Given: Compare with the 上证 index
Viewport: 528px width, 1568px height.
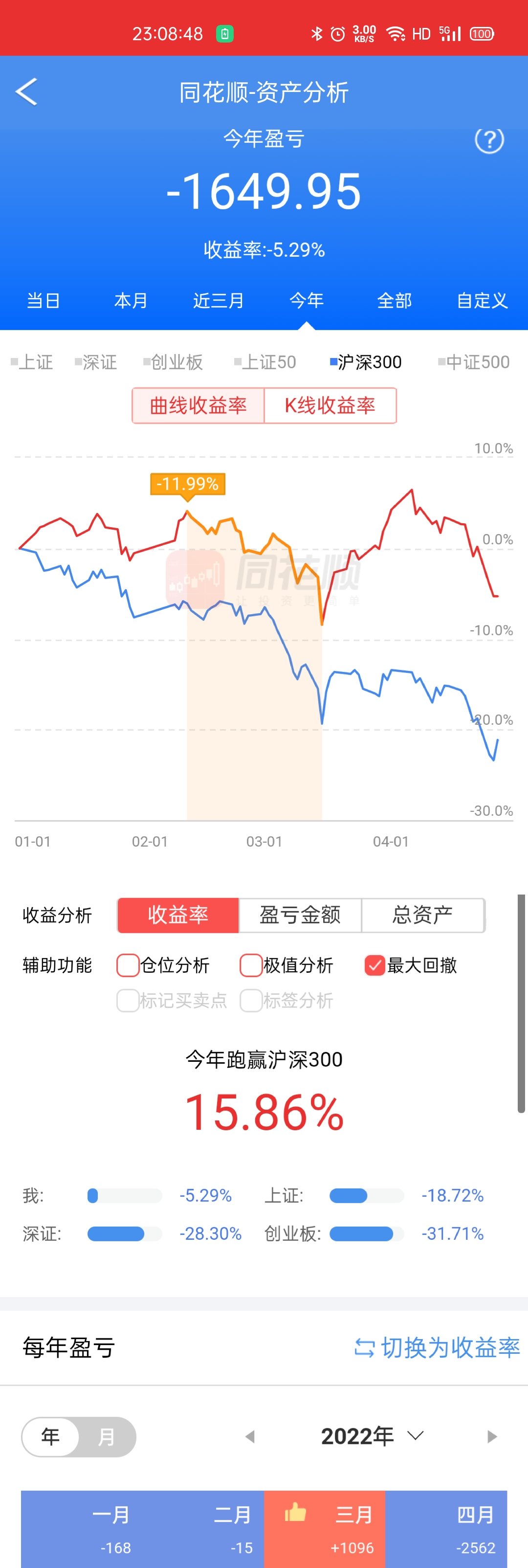Looking at the screenshot, I should [x=32, y=362].
